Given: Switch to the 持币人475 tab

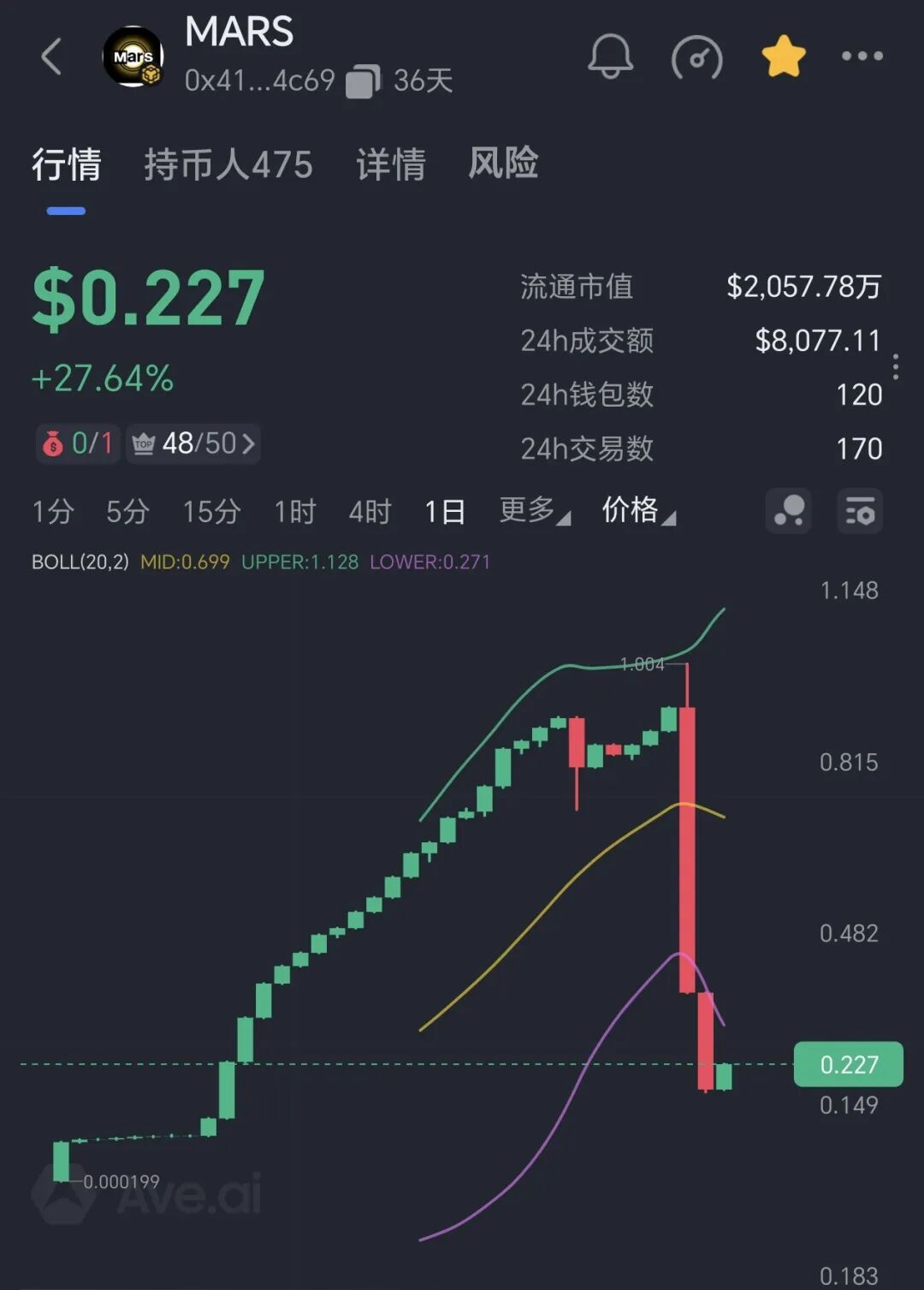Looking at the screenshot, I should [228, 164].
